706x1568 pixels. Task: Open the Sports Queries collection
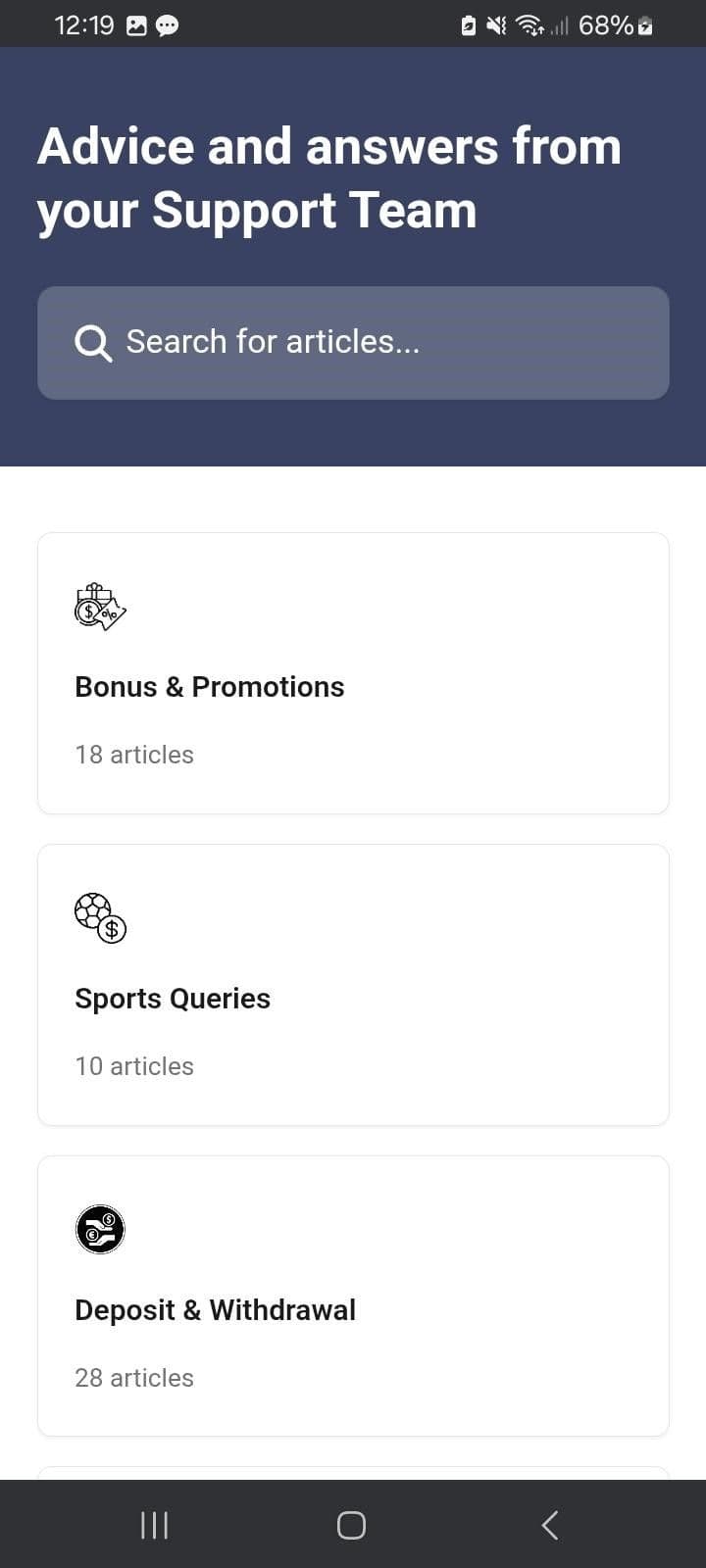tap(353, 985)
